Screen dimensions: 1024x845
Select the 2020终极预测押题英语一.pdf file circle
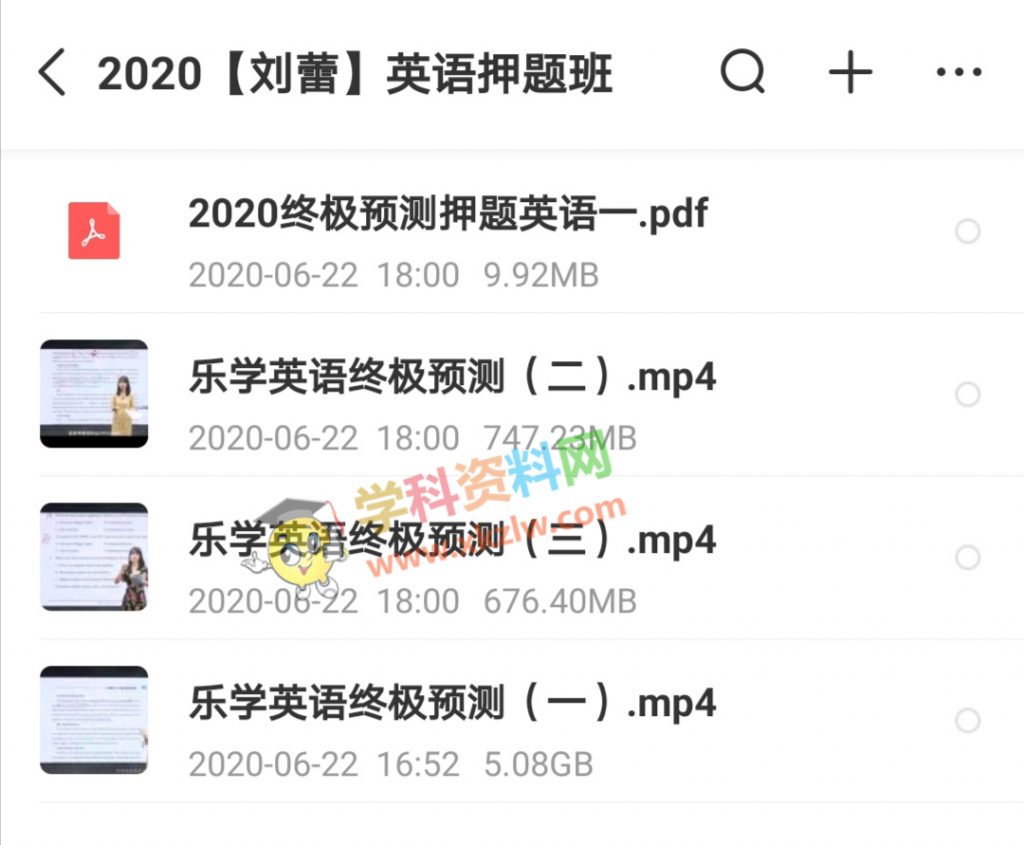(967, 232)
